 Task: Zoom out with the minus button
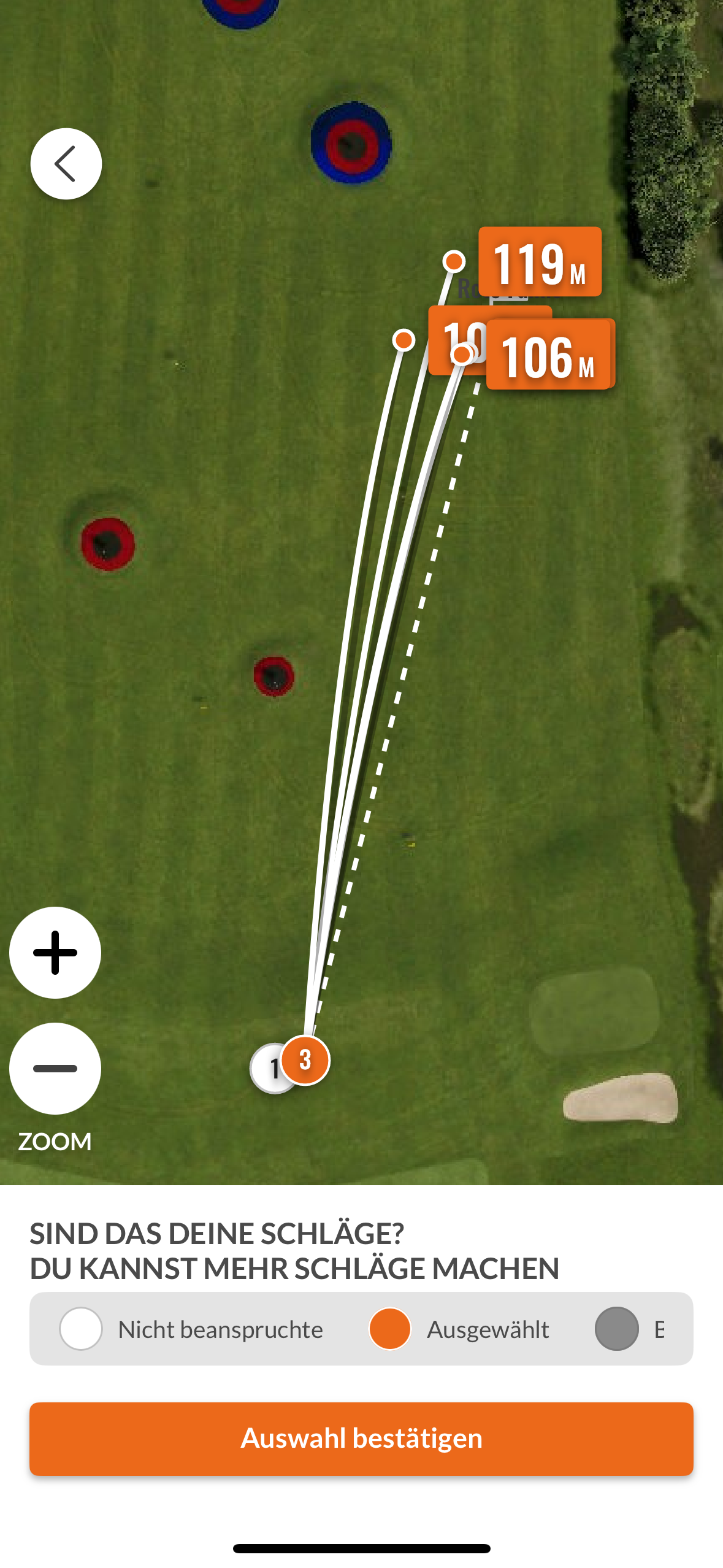coord(55,1069)
